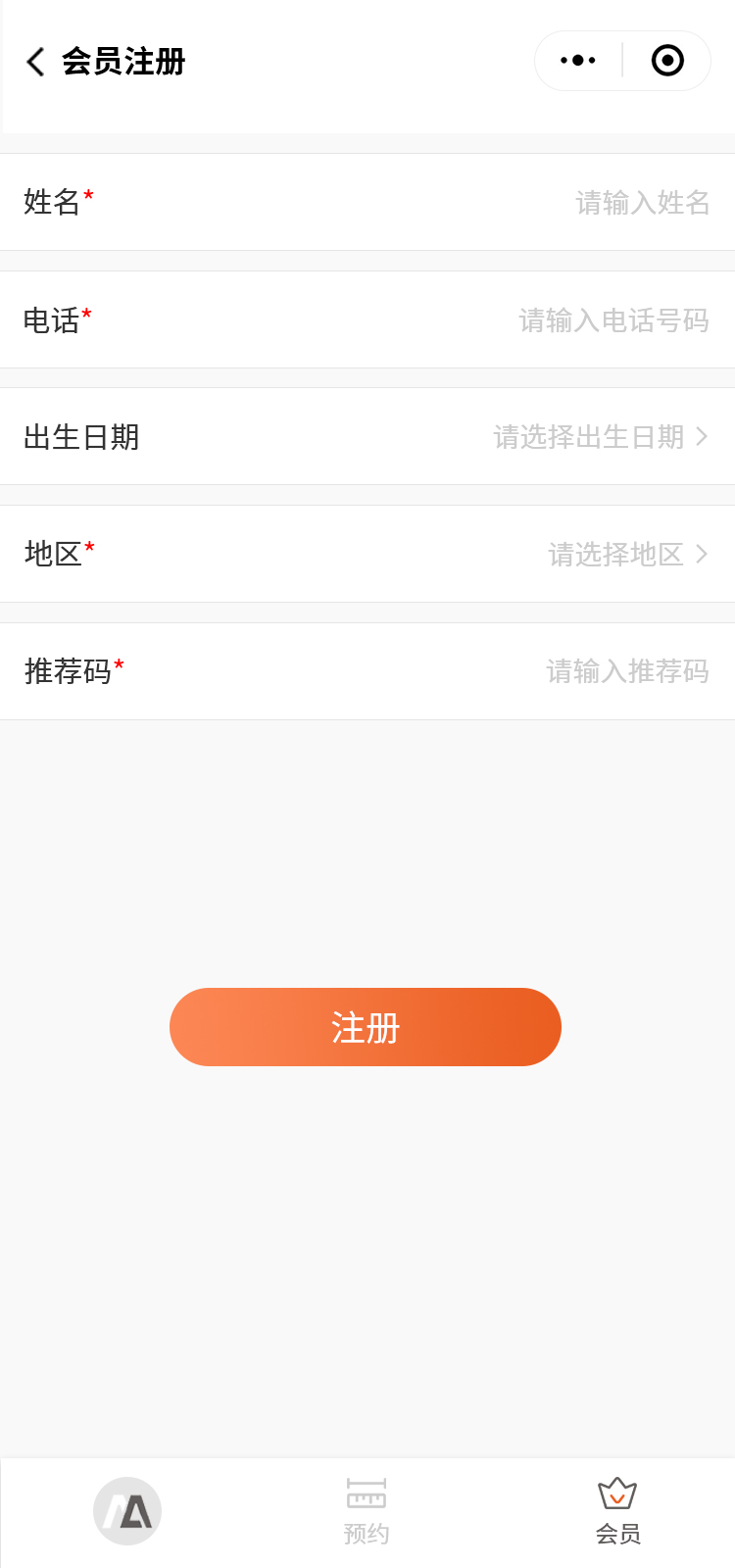Go back from 会员注册 page
Screen dimensions: 735x1568
(x=36, y=62)
